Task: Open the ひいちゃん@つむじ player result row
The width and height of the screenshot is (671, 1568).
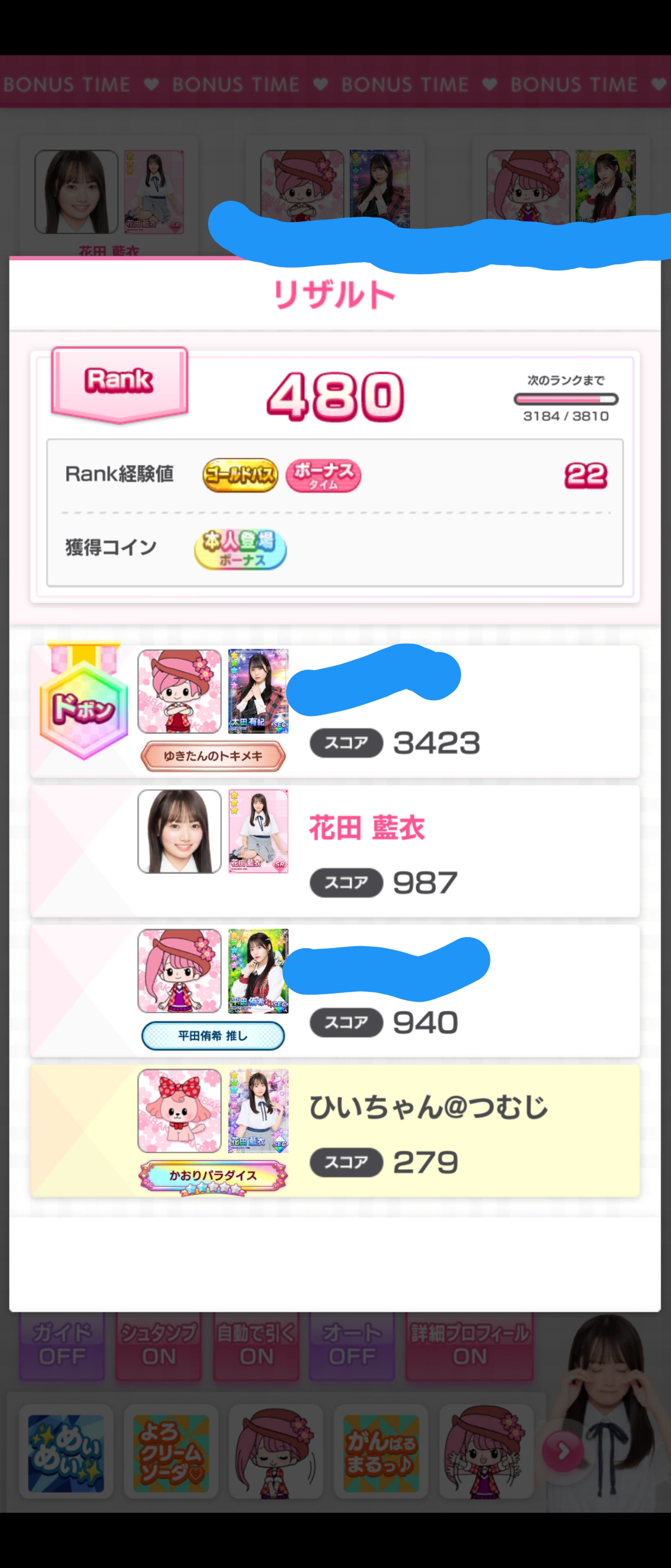Action: (335, 1131)
